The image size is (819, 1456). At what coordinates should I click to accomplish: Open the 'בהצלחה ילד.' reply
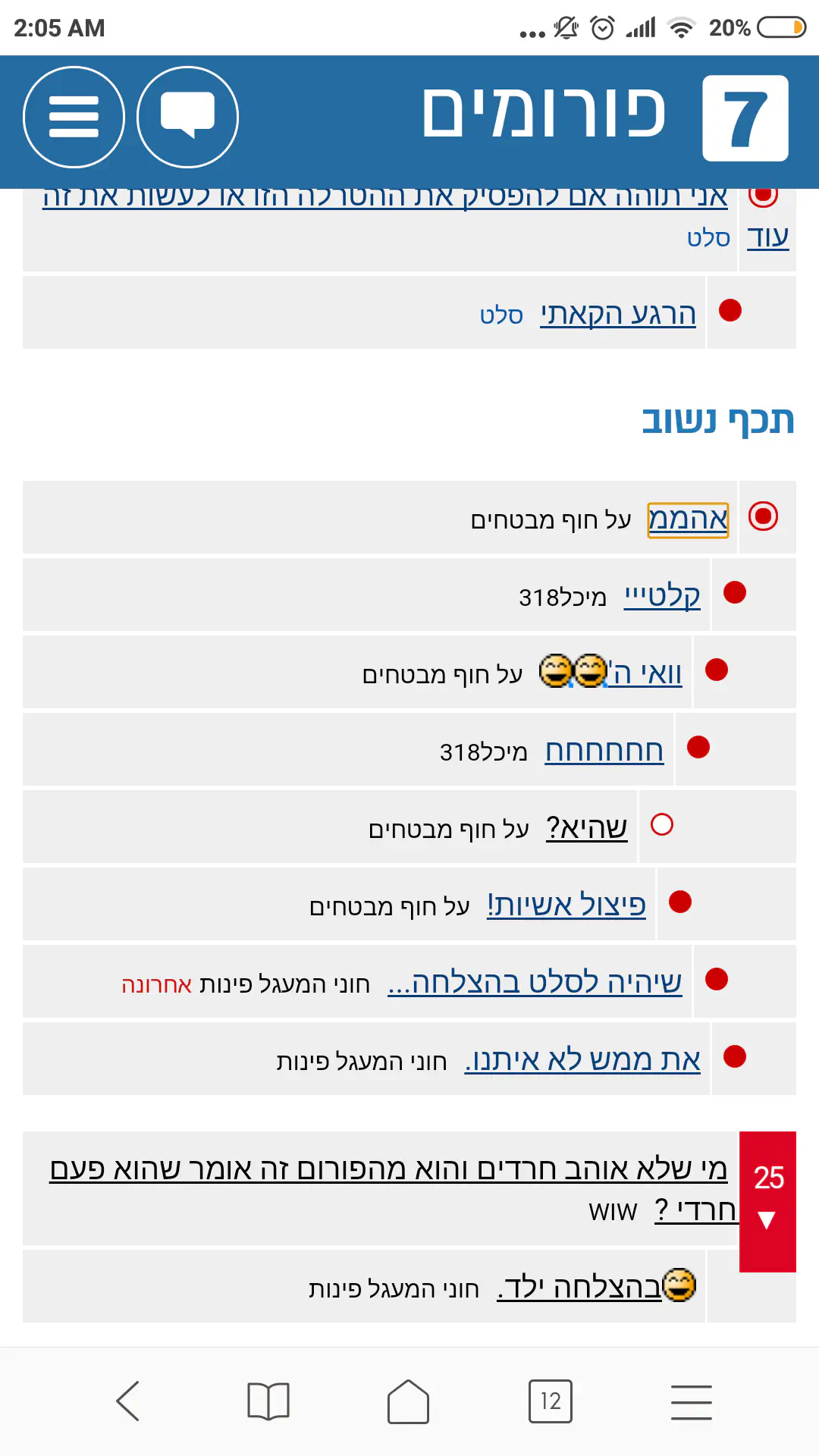pos(580,1288)
